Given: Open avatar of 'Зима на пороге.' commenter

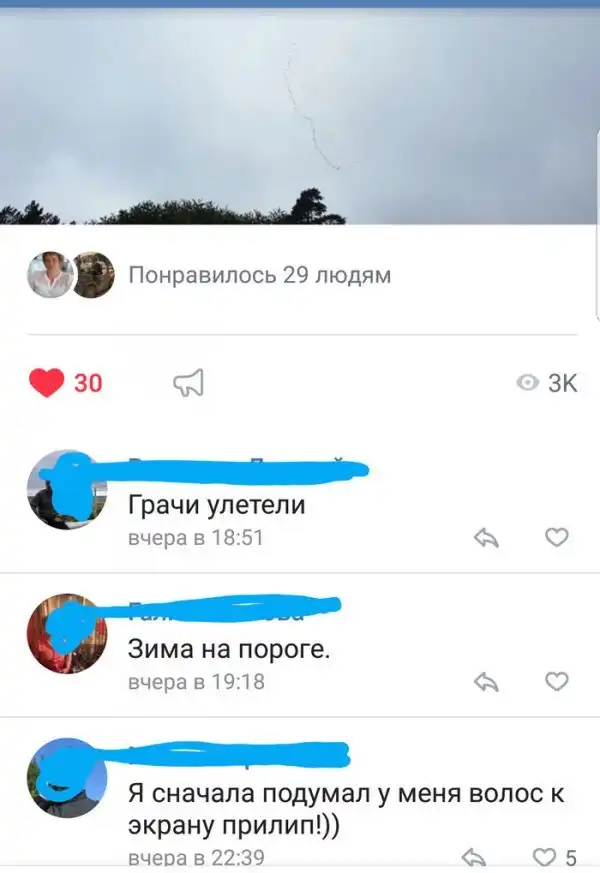Looking at the screenshot, I should click(x=66, y=634).
